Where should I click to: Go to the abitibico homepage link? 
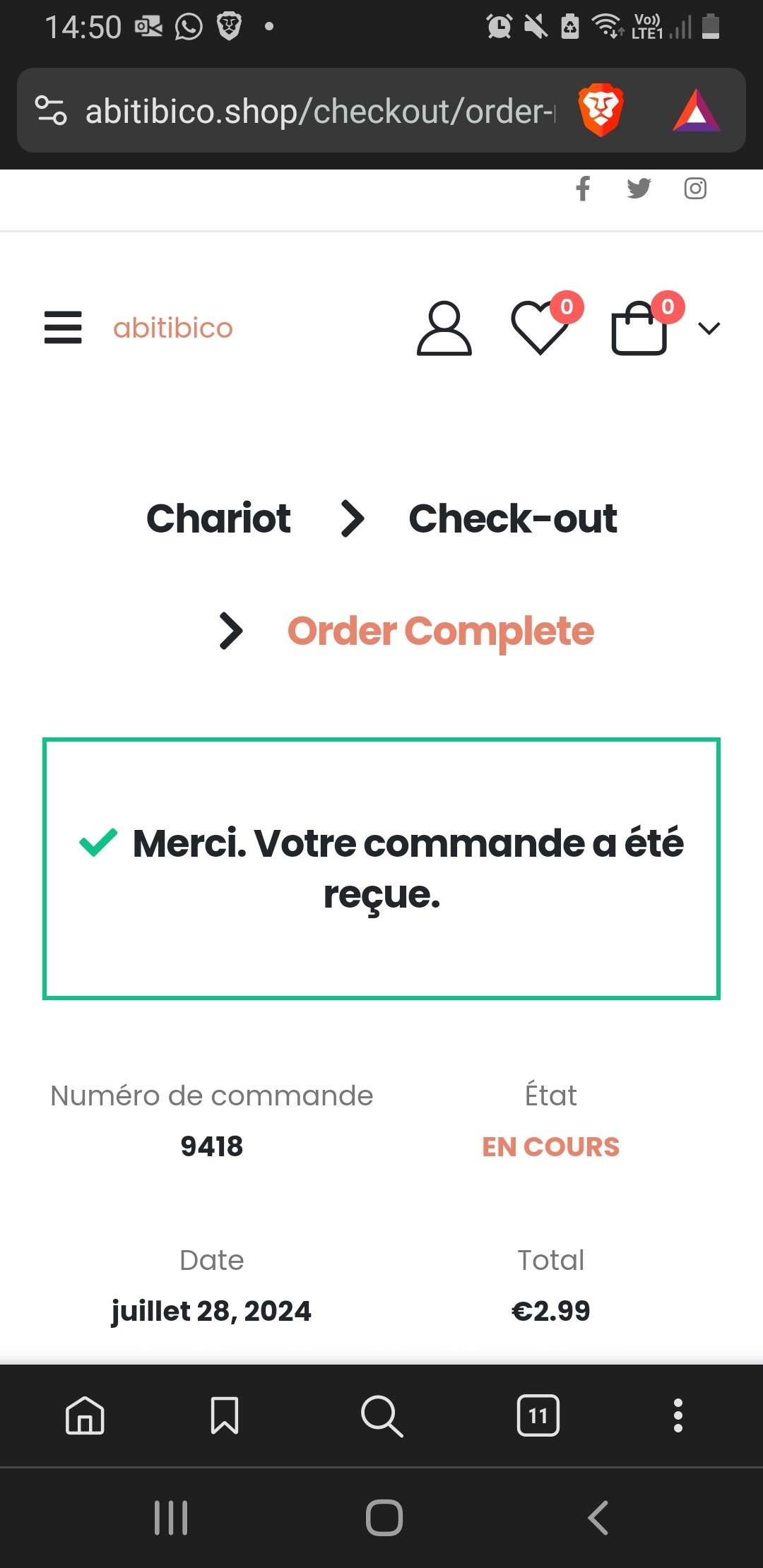[x=173, y=328]
